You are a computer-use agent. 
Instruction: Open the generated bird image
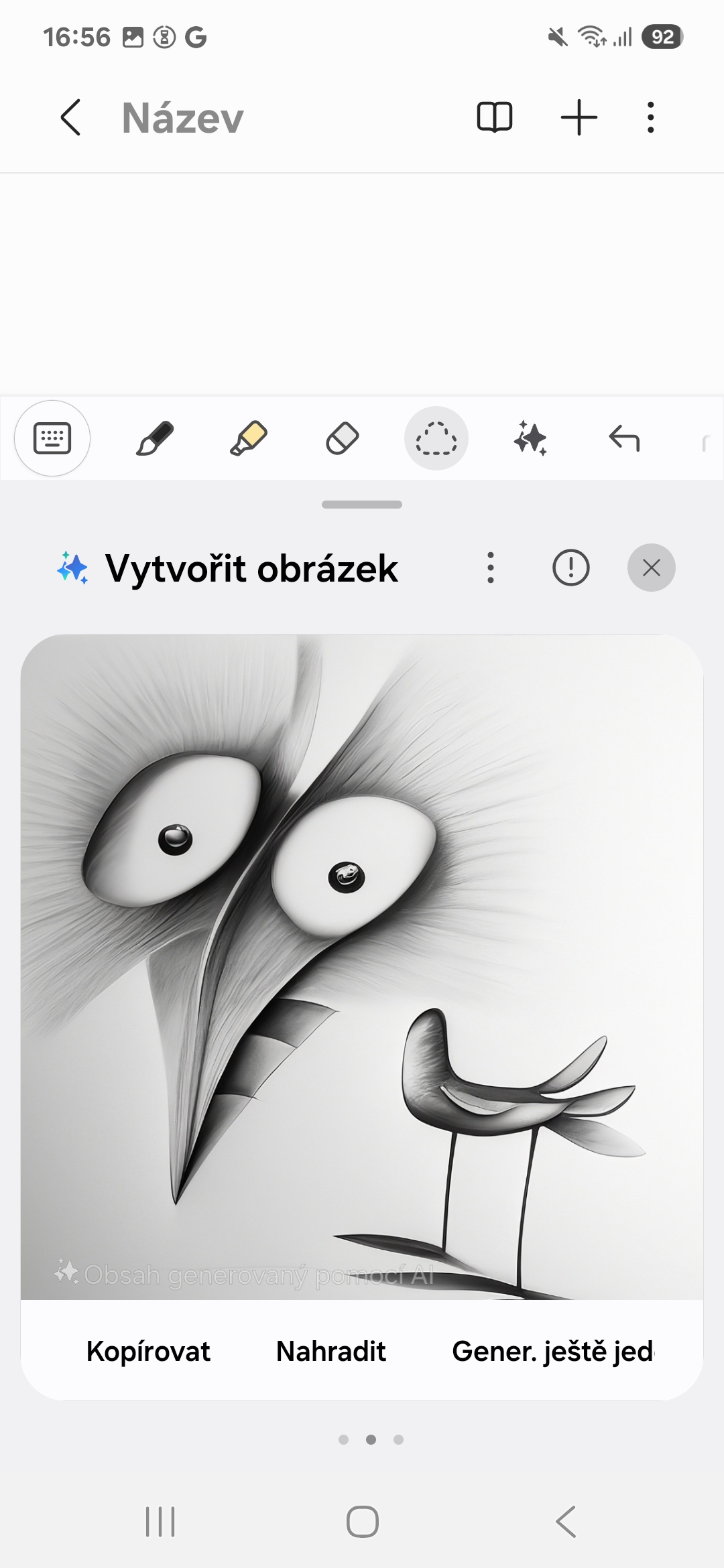click(x=362, y=966)
